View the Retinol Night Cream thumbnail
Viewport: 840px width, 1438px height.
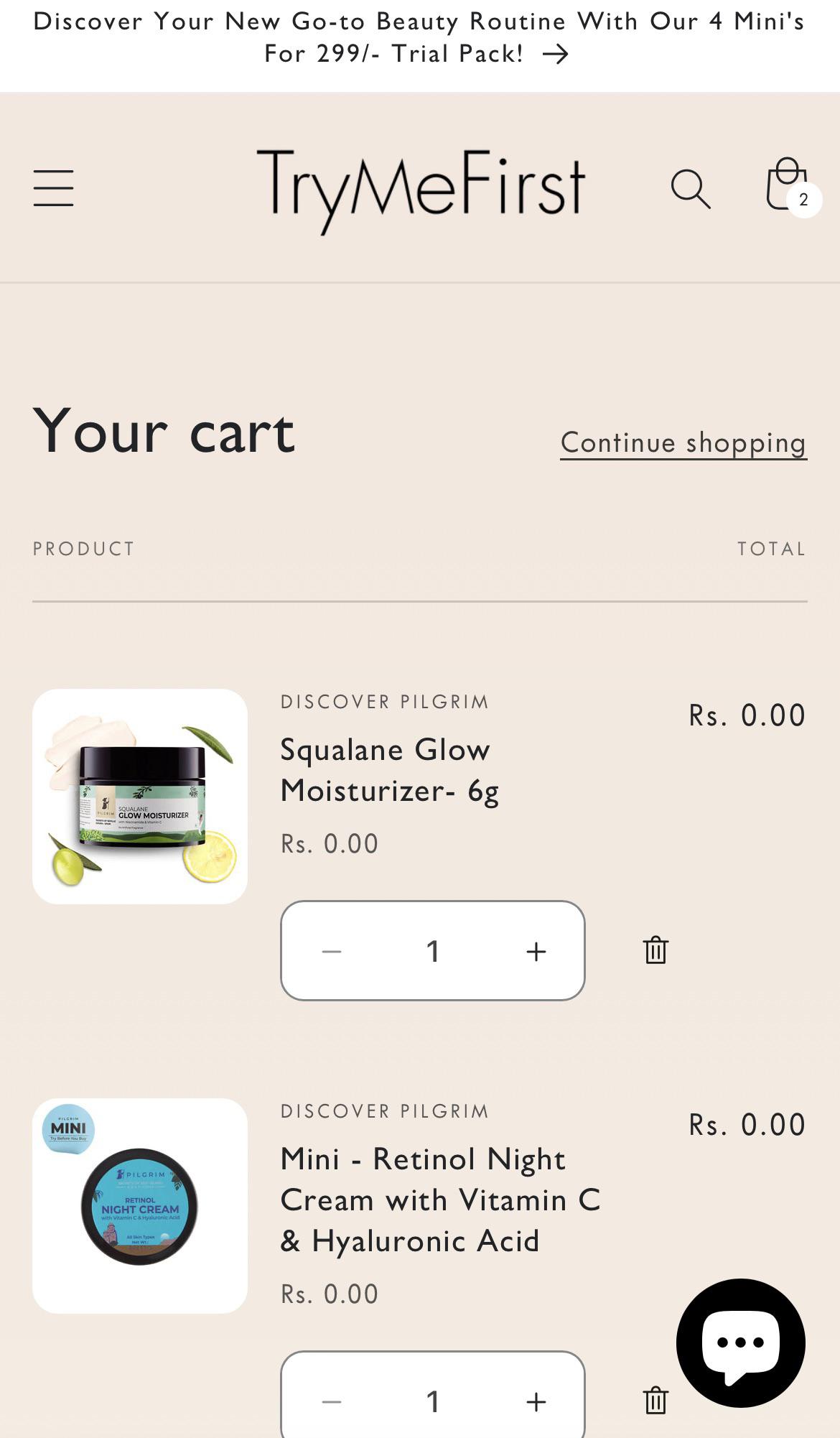click(x=139, y=1205)
